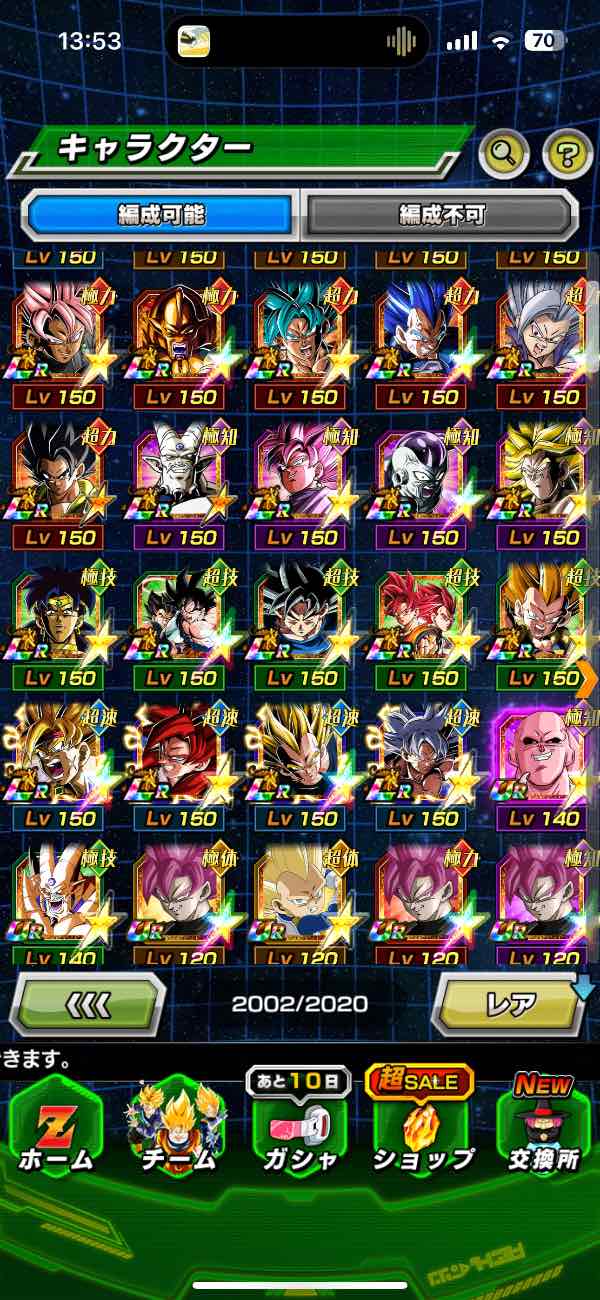The image size is (600, 1300).
Task: Open the レア sort button
Action: pos(509,1003)
